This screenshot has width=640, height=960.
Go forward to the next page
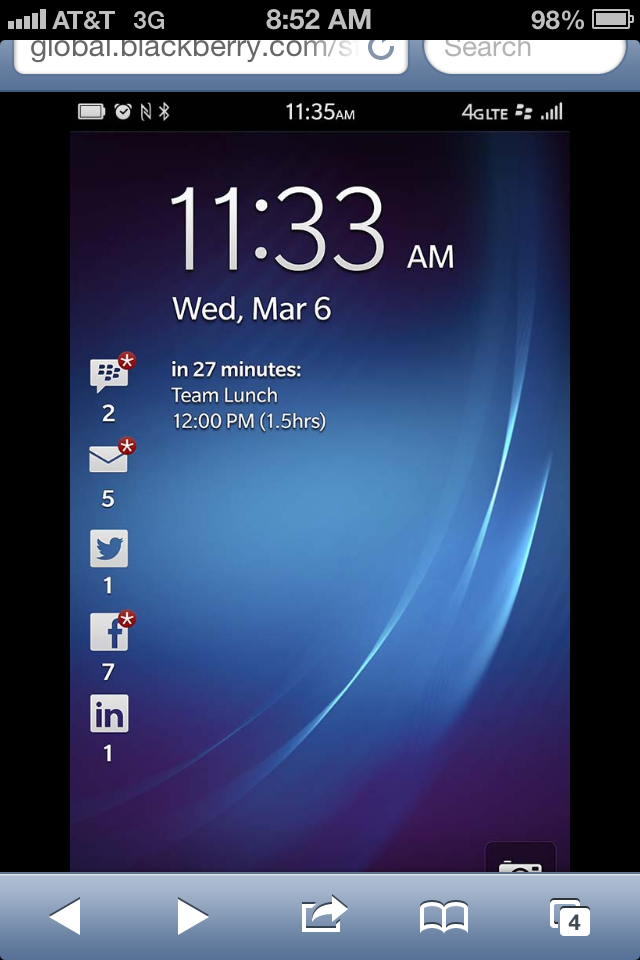point(192,916)
